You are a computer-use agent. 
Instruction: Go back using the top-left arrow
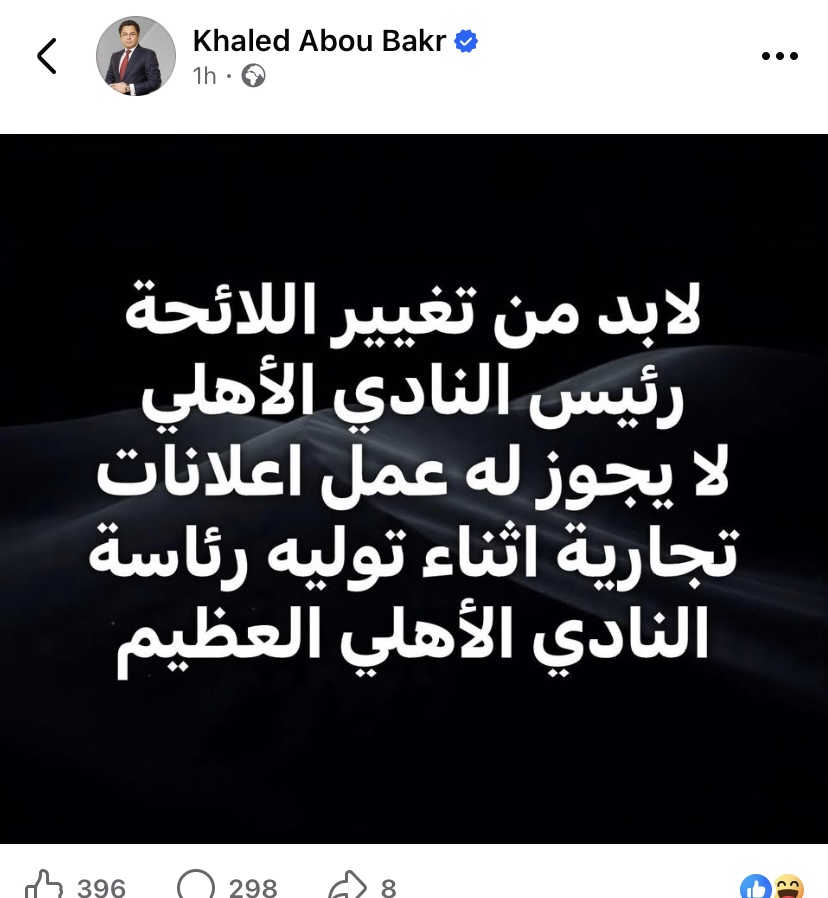pos(47,56)
